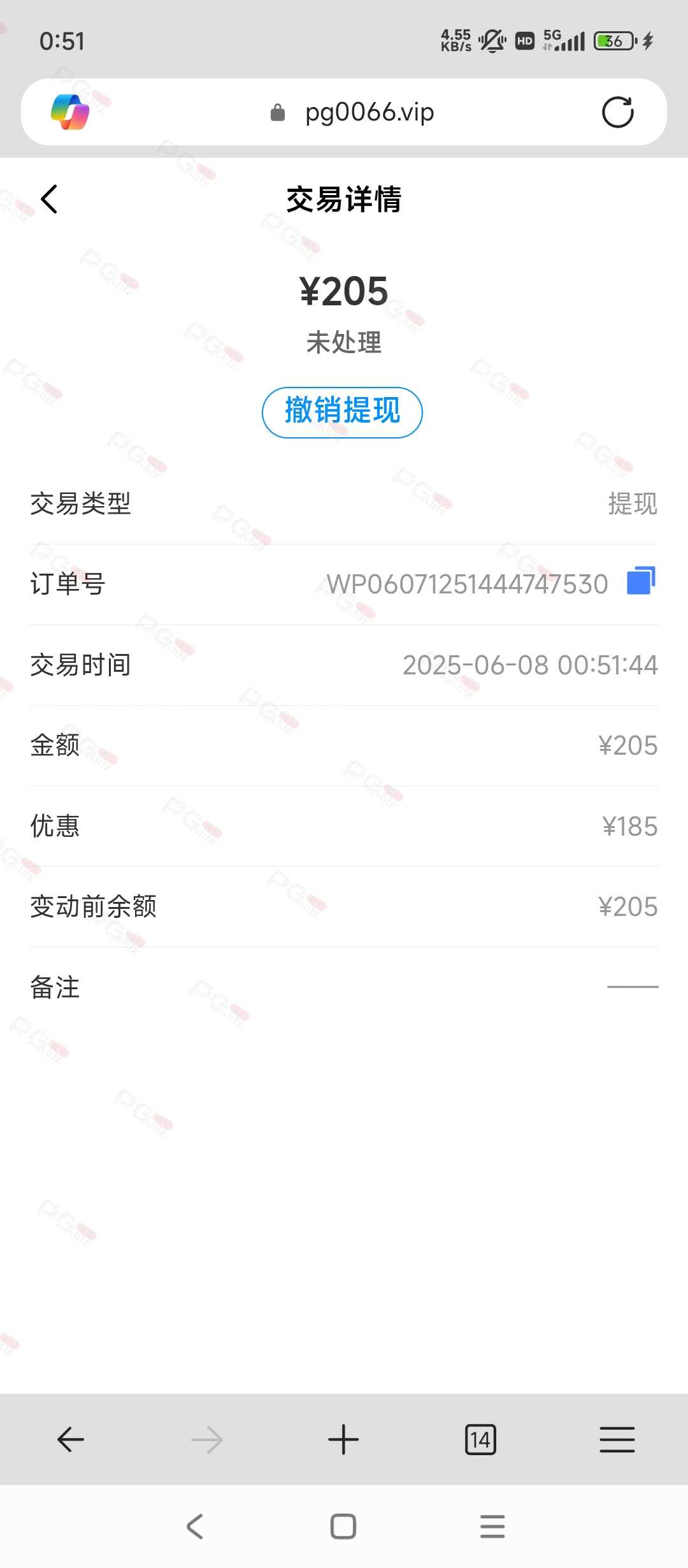Show the 14 open tabs
688x1568 pixels.
tap(480, 1439)
